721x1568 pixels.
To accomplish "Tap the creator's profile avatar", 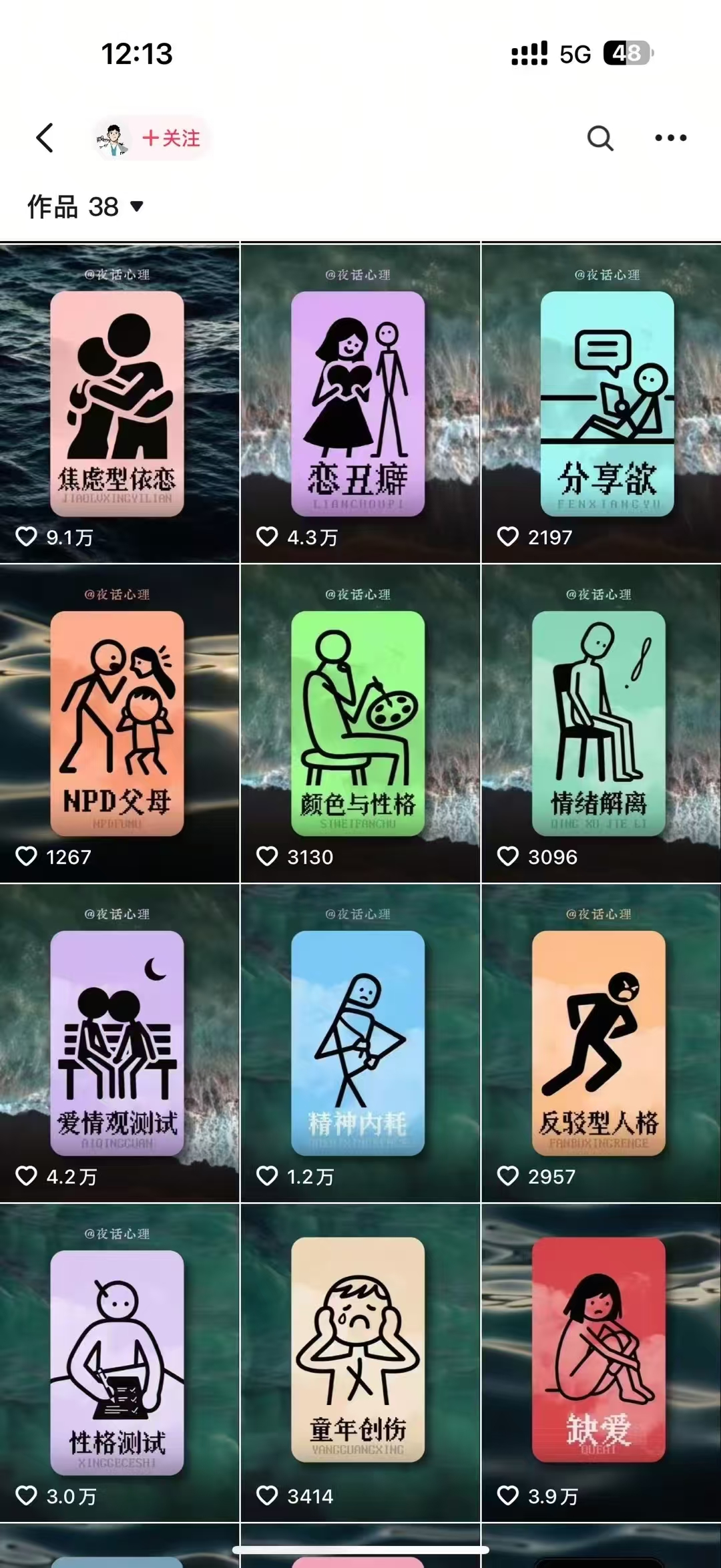I will pyautogui.click(x=113, y=139).
